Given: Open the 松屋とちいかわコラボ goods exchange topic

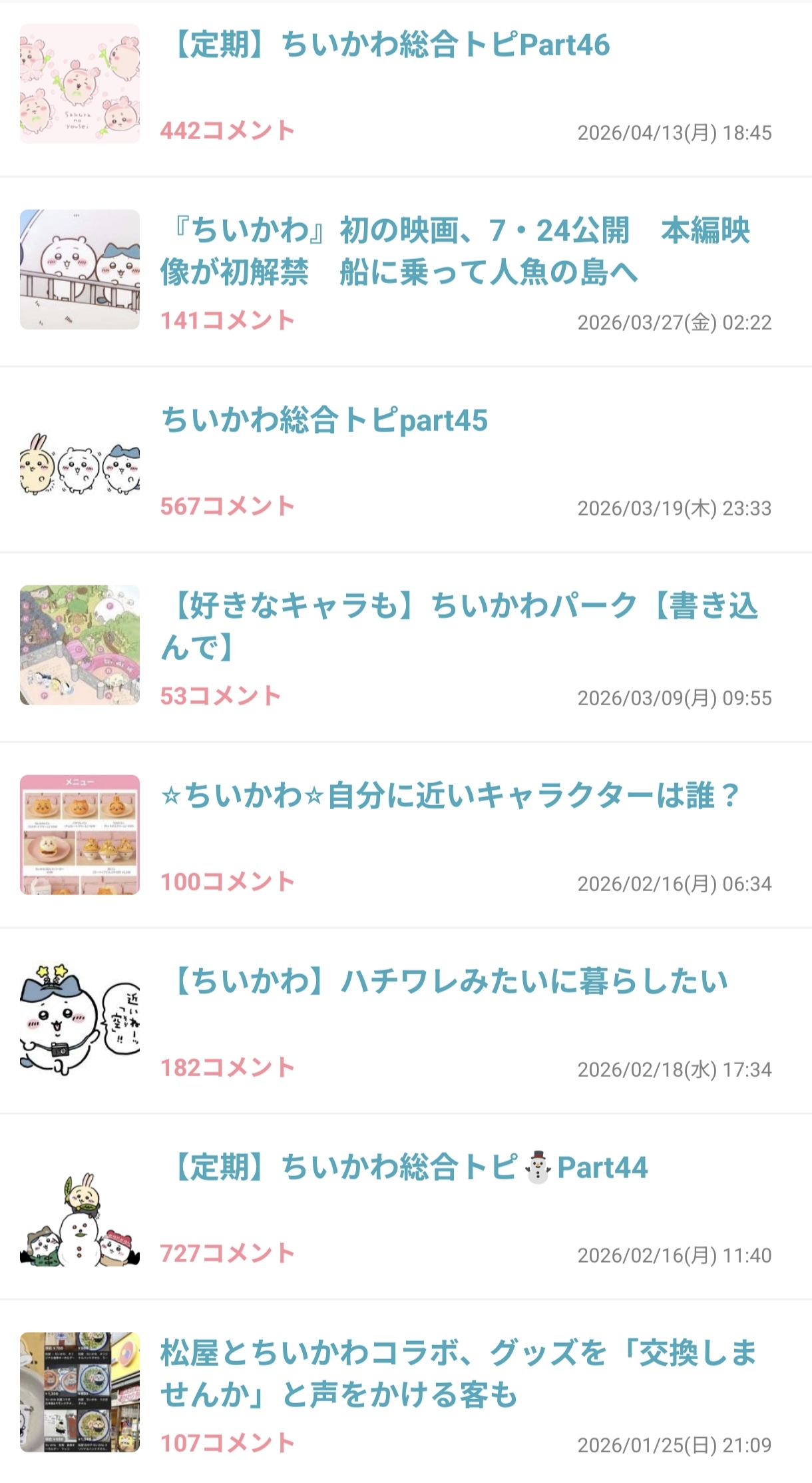Looking at the screenshot, I should pyautogui.click(x=459, y=1373).
